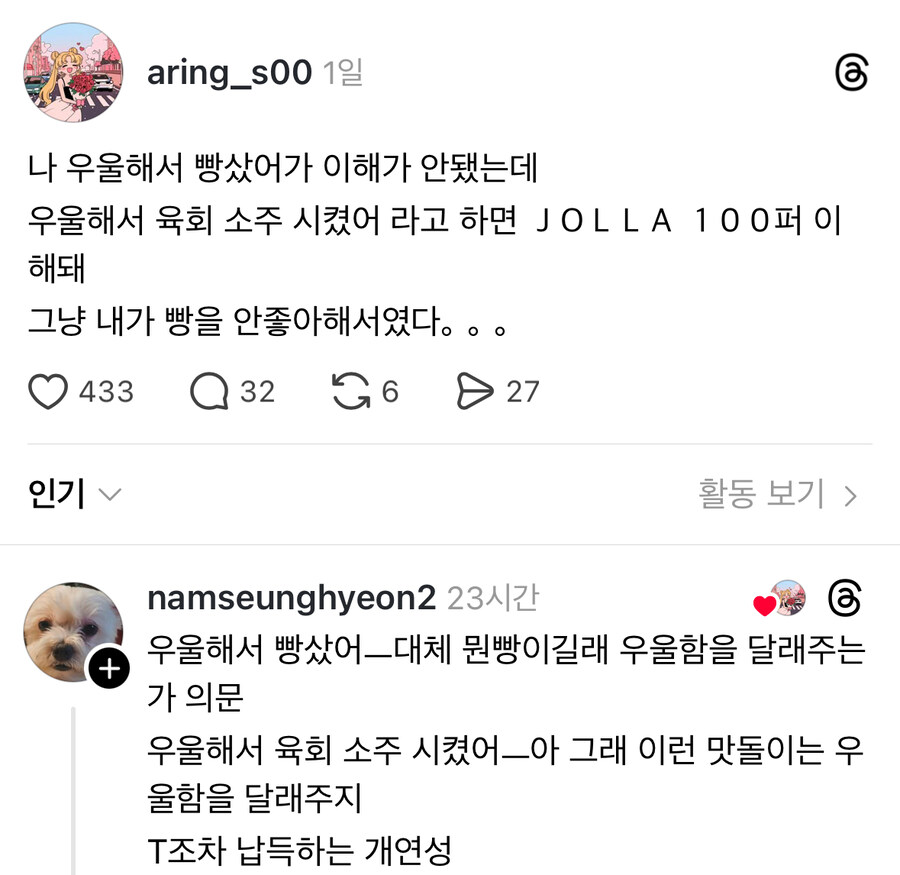900x875 pixels.
Task: Share aring_s00's post via send icon
Action: pos(474,391)
